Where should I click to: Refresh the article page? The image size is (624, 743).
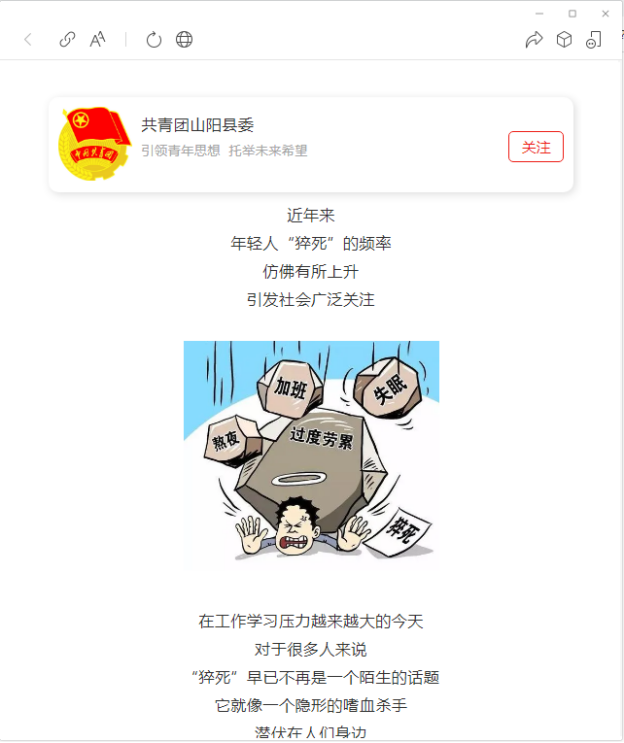click(153, 40)
